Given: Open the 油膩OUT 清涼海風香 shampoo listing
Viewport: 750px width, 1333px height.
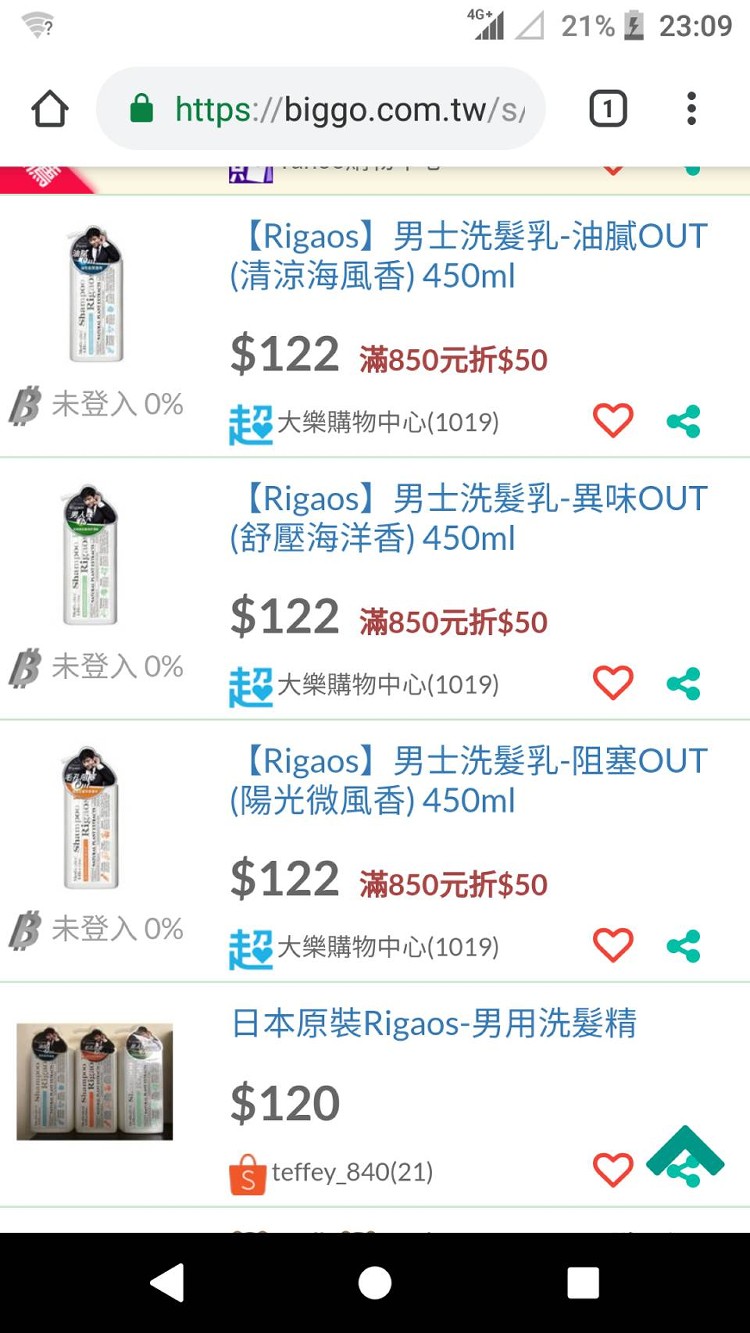Looking at the screenshot, I should coord(468,256).
